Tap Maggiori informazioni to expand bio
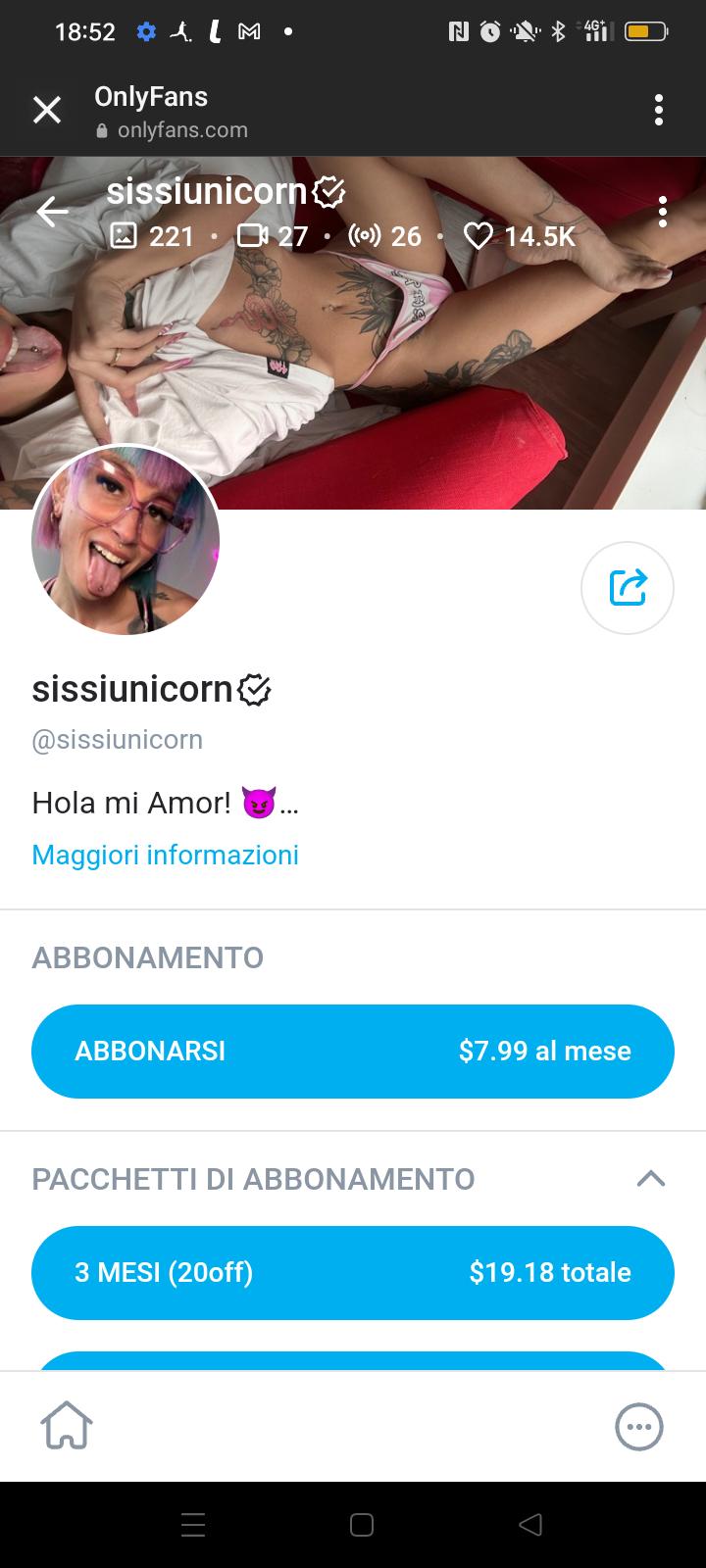This screenshot has height=1568, width=706. (x=165, y=855)
